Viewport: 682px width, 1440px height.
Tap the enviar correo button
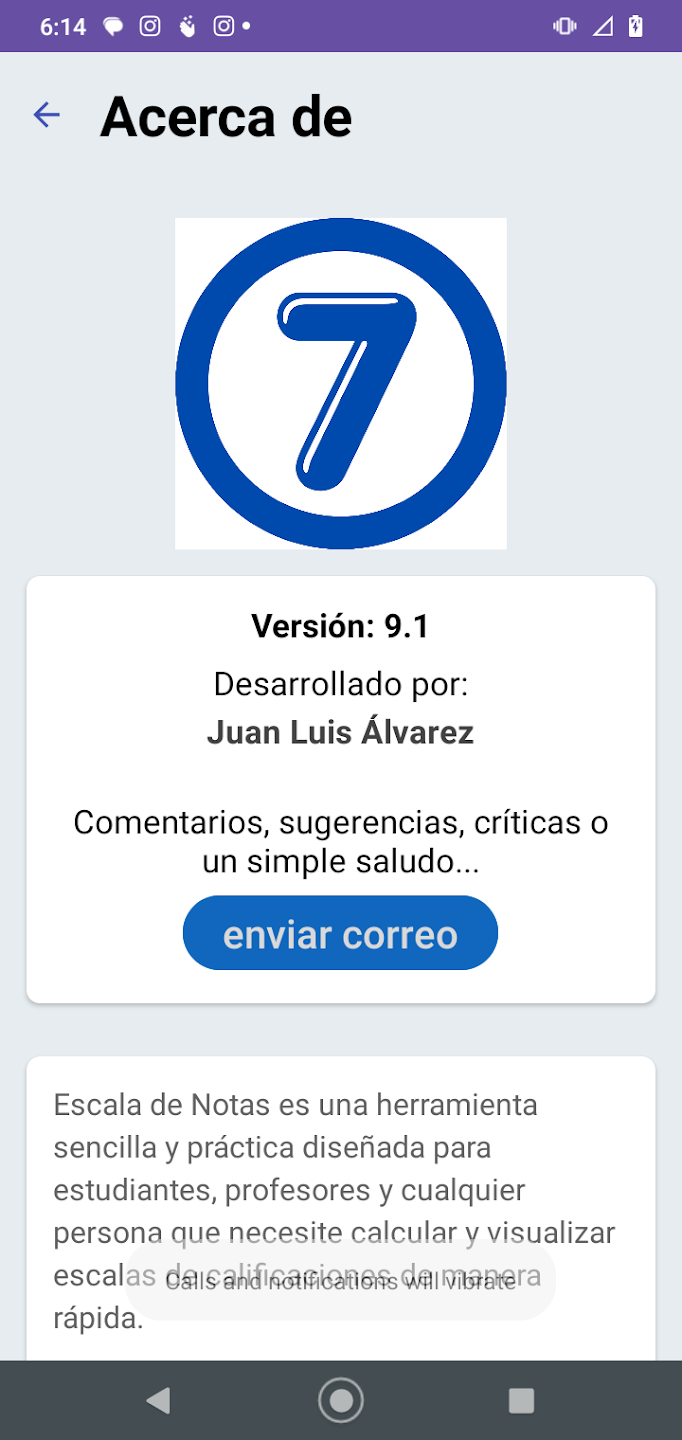pyautogui.click(x=340, y=933)
